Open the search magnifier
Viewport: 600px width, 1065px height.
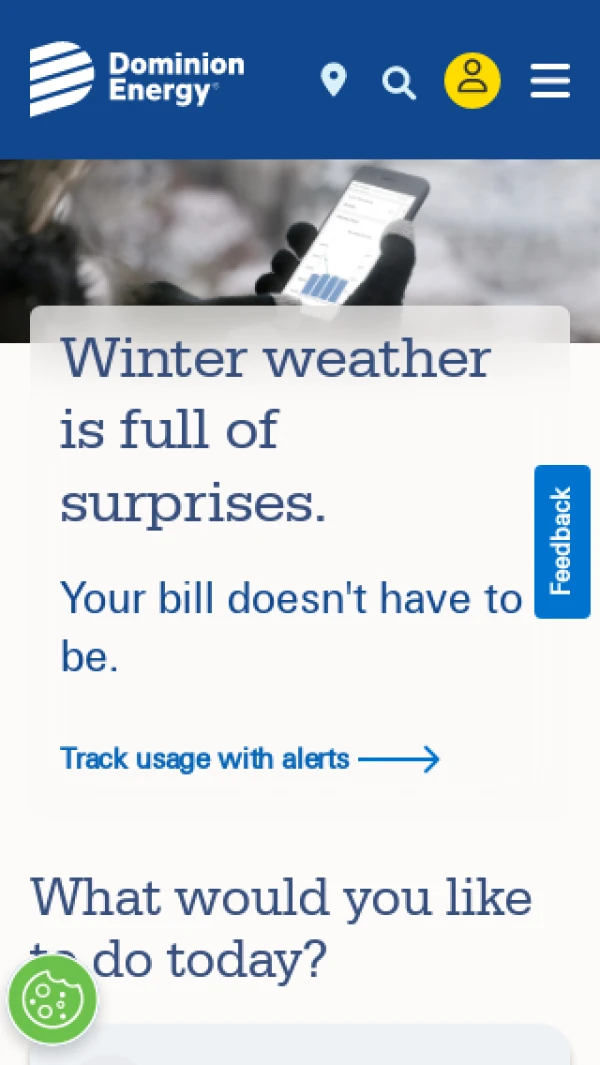click(399, 82)
